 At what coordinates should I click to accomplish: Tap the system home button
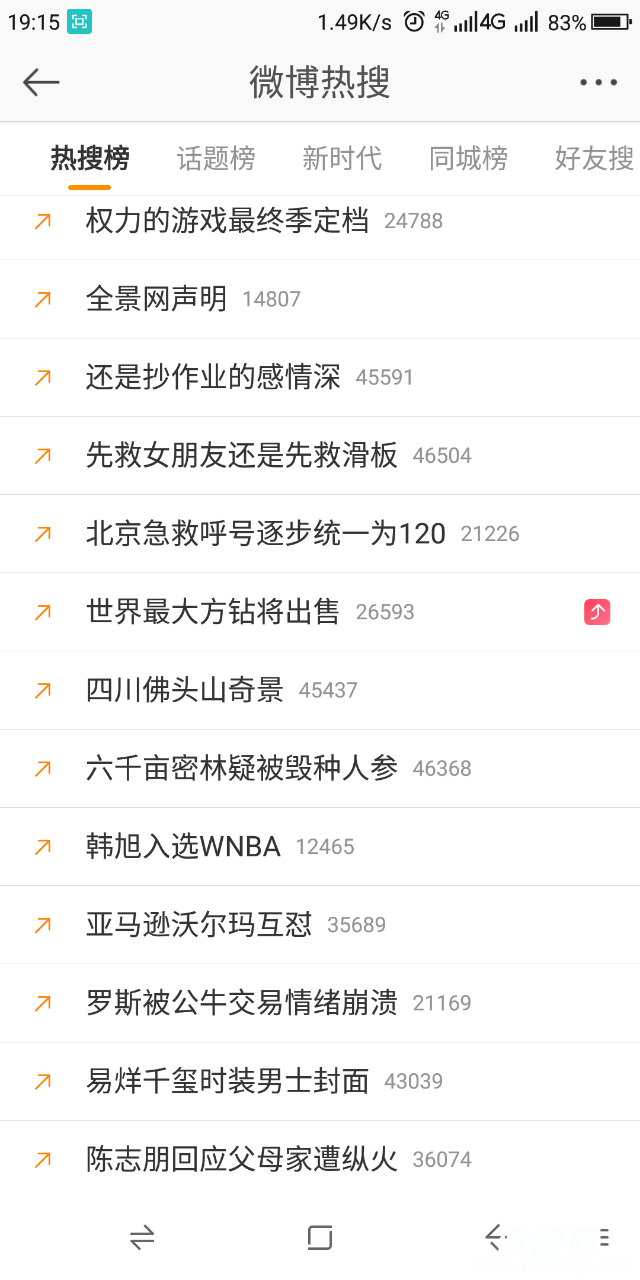[x=319, y=1238]
